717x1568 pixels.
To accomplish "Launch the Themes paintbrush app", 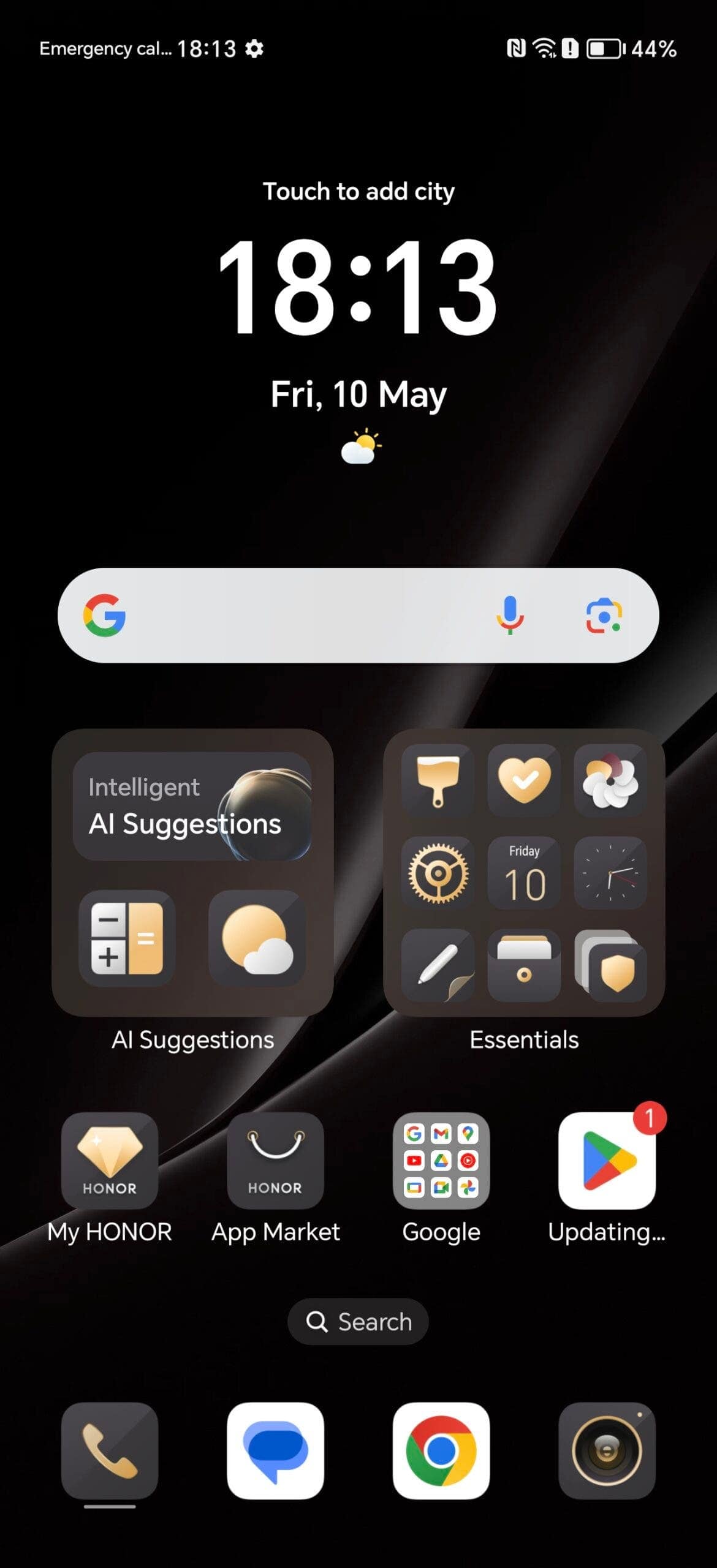I will 438,780.
